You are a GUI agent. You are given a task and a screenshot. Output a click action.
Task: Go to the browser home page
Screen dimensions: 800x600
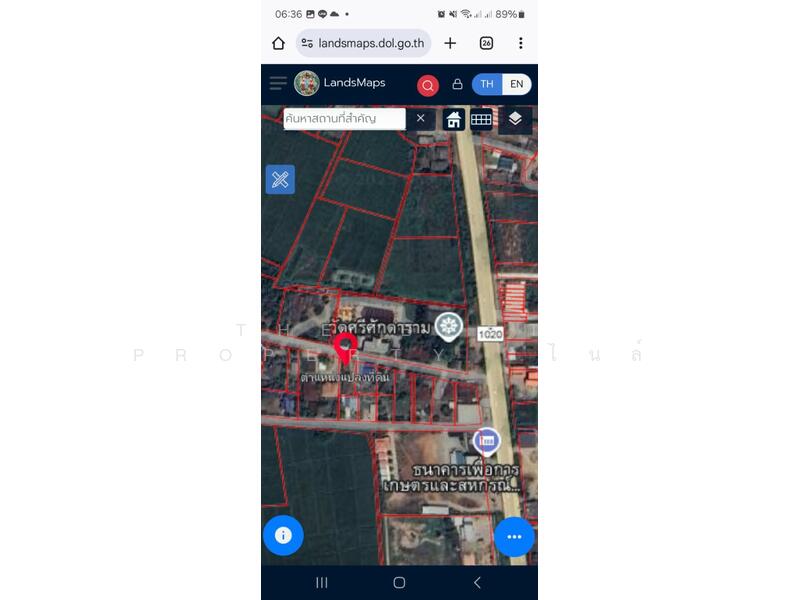coord(278,43)
